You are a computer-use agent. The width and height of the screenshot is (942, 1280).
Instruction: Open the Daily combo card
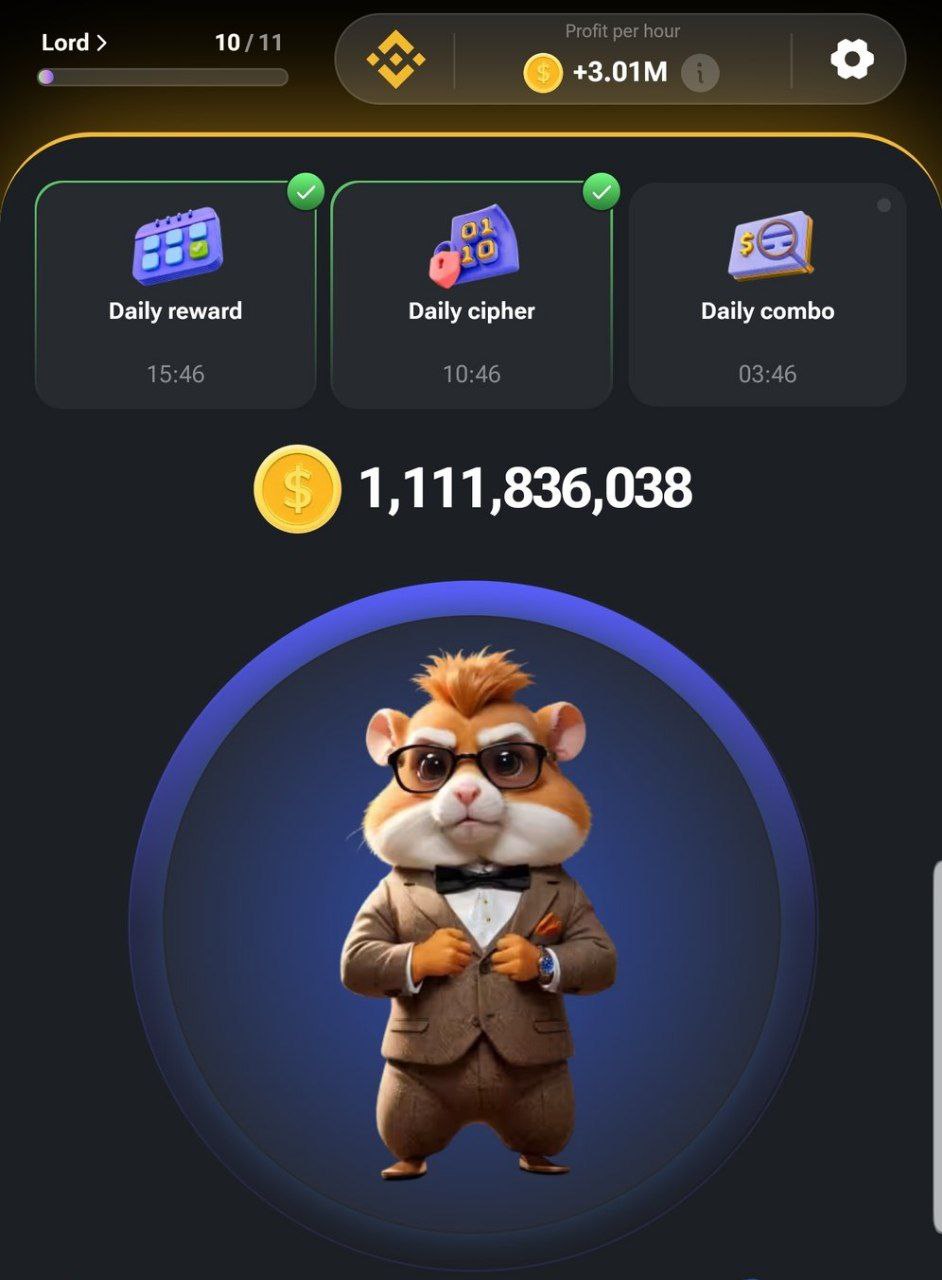coord(767,295)
